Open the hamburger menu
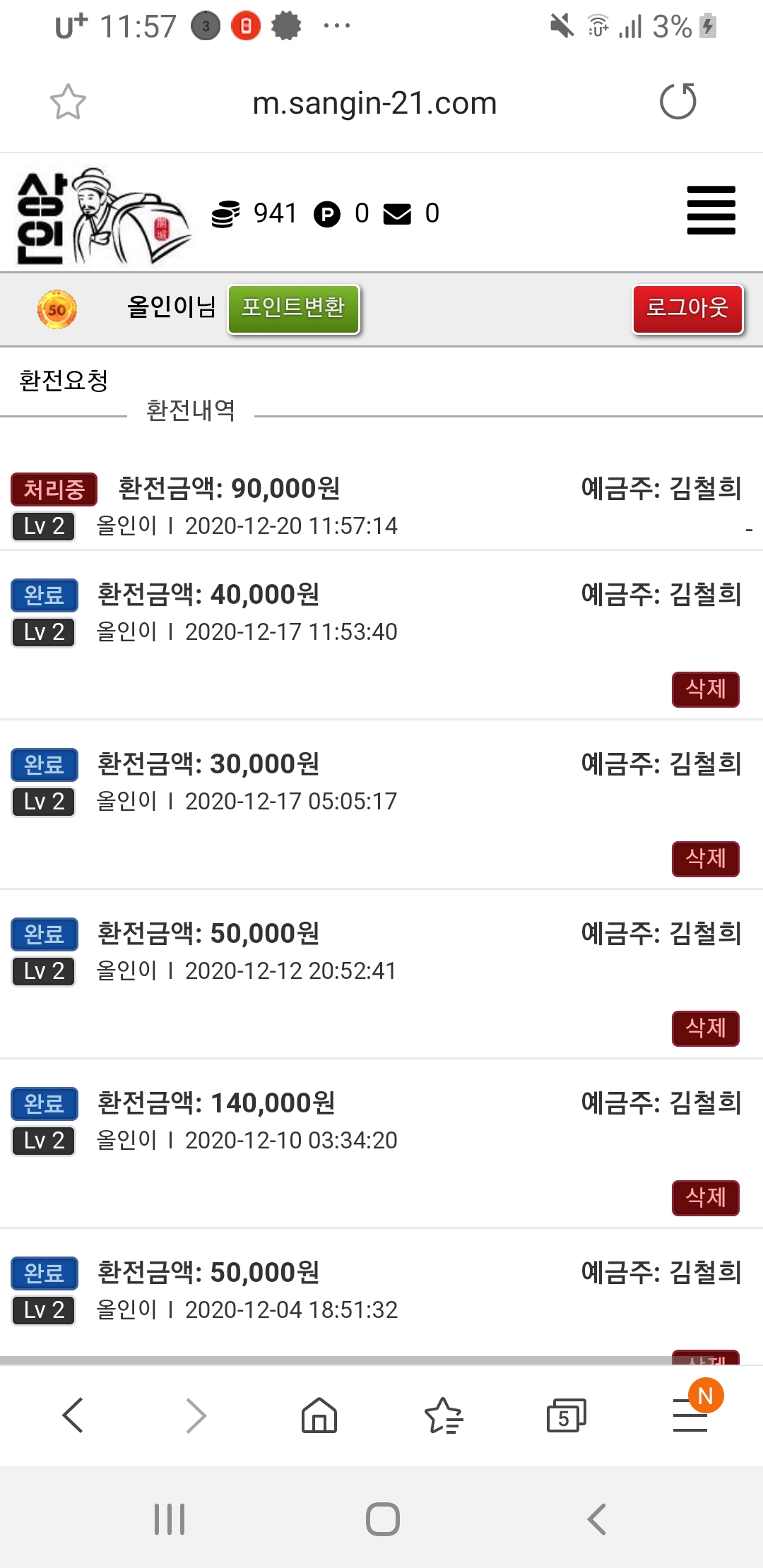Image resolution: width=763 pixels, height=1568 pixels. pos(711,210)
